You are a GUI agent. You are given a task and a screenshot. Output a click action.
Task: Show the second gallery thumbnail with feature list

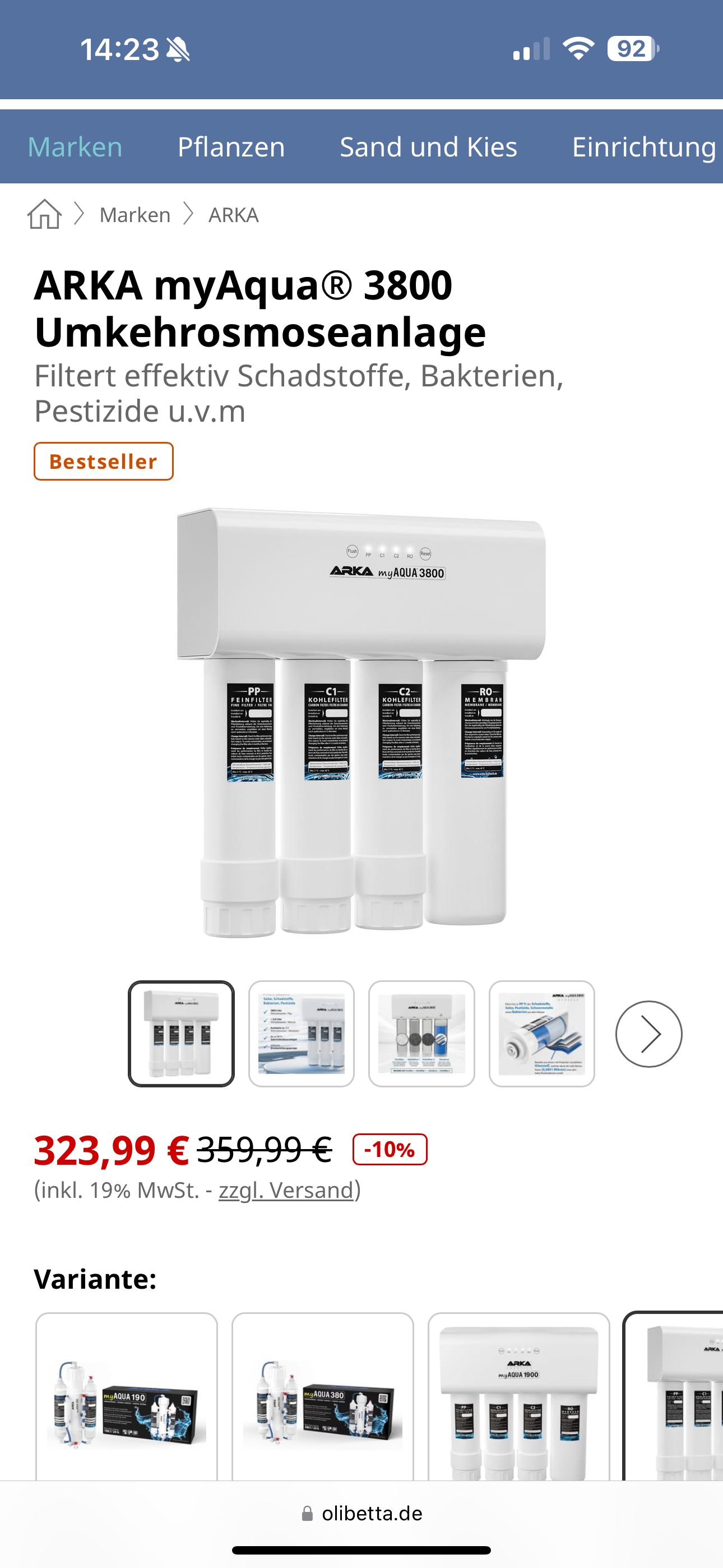(x=302, y=1034)
